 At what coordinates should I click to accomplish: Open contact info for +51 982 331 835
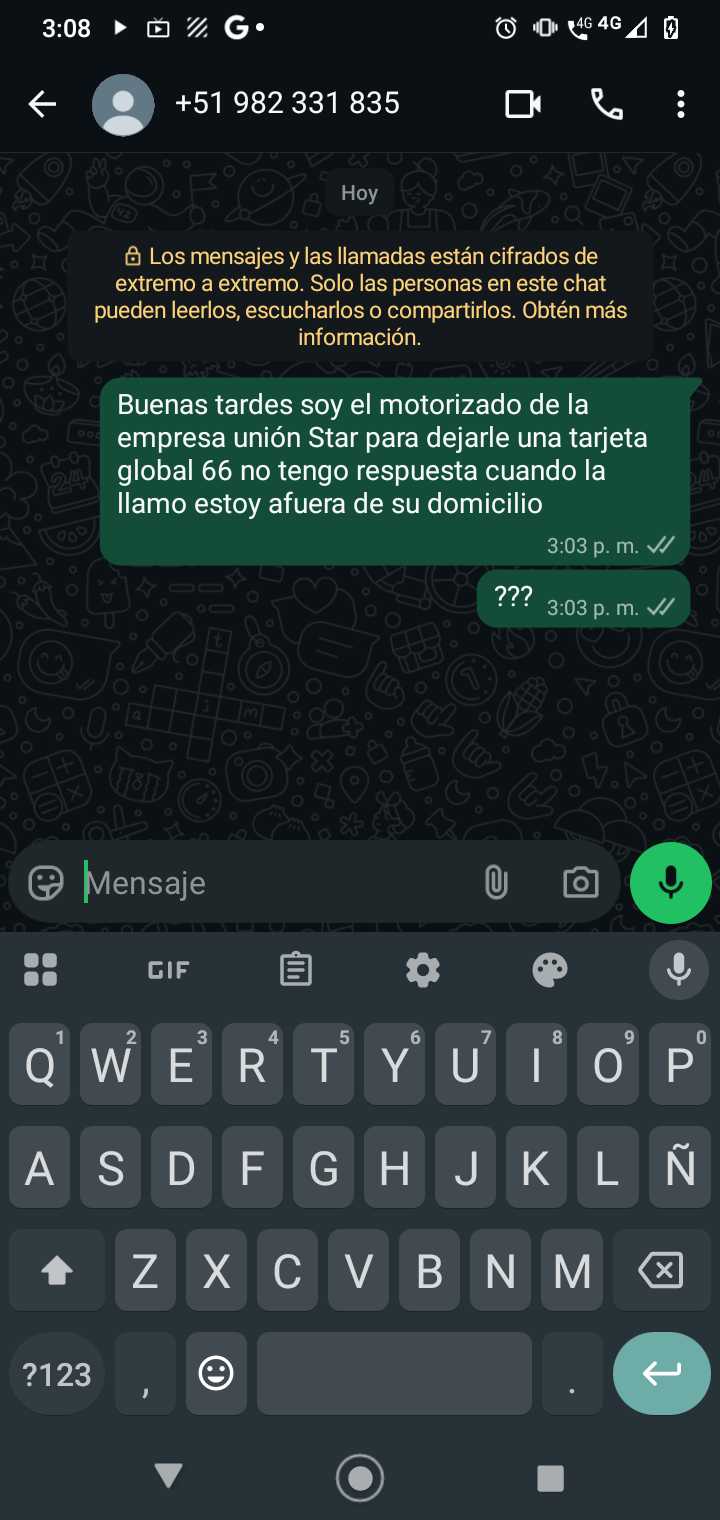[x=287, y=104]
